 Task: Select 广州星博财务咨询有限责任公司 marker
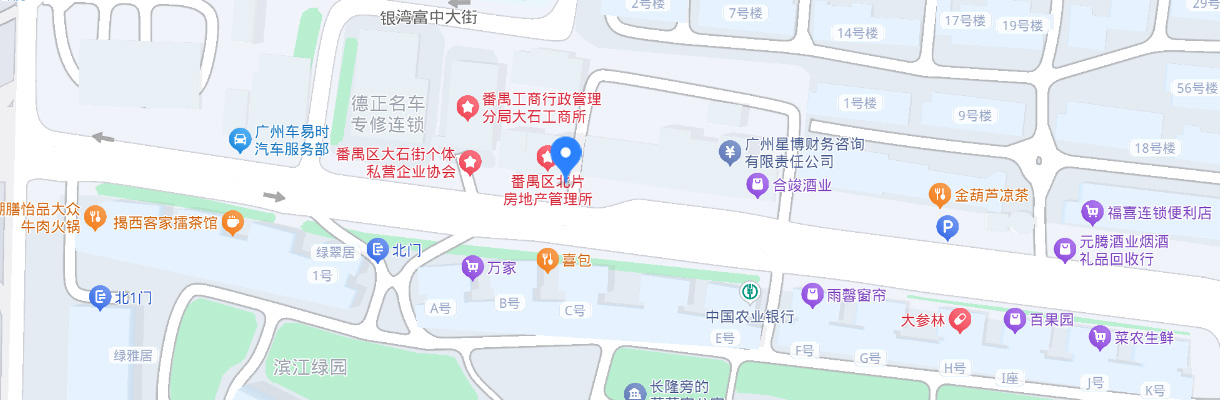point(731,153)
